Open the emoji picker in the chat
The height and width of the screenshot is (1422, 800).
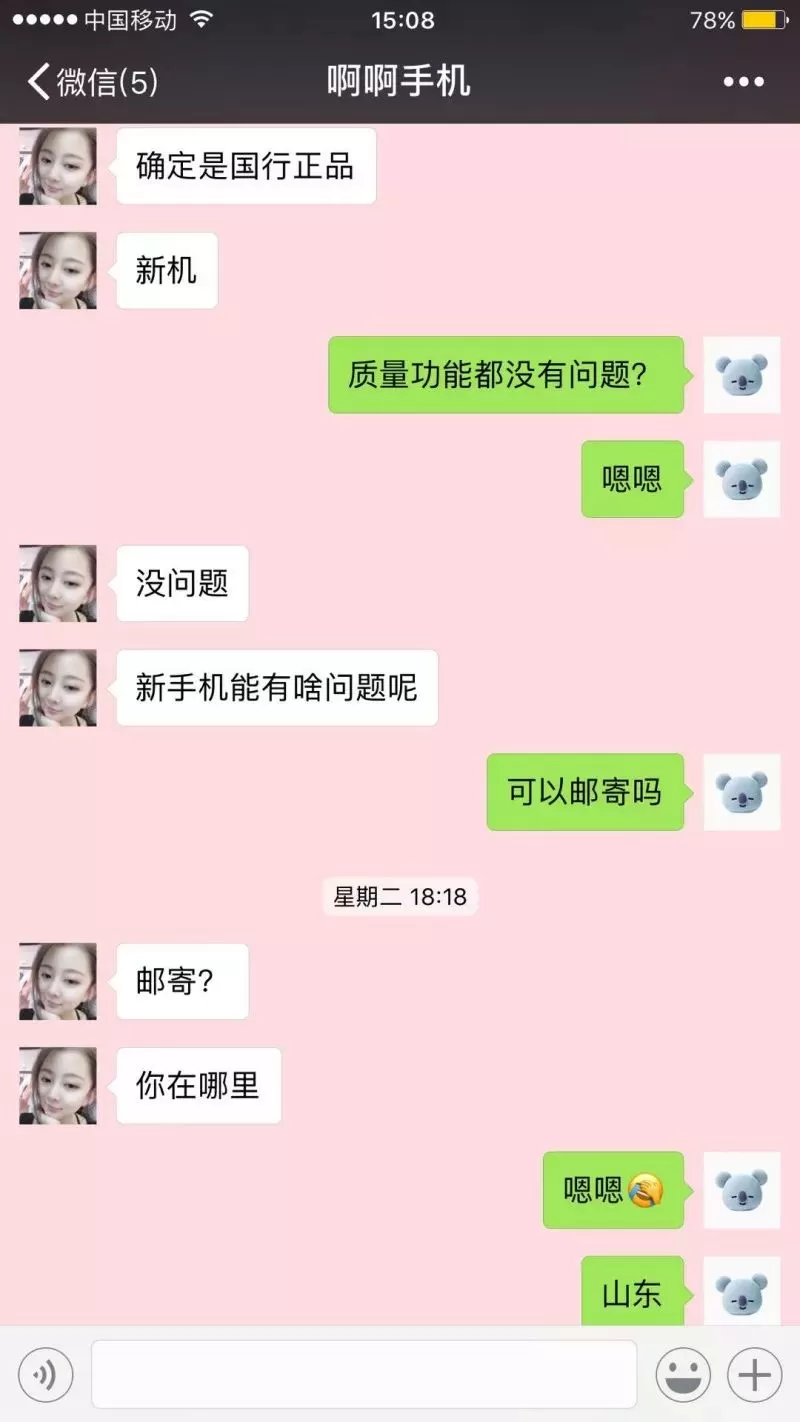pos(683,1374)
